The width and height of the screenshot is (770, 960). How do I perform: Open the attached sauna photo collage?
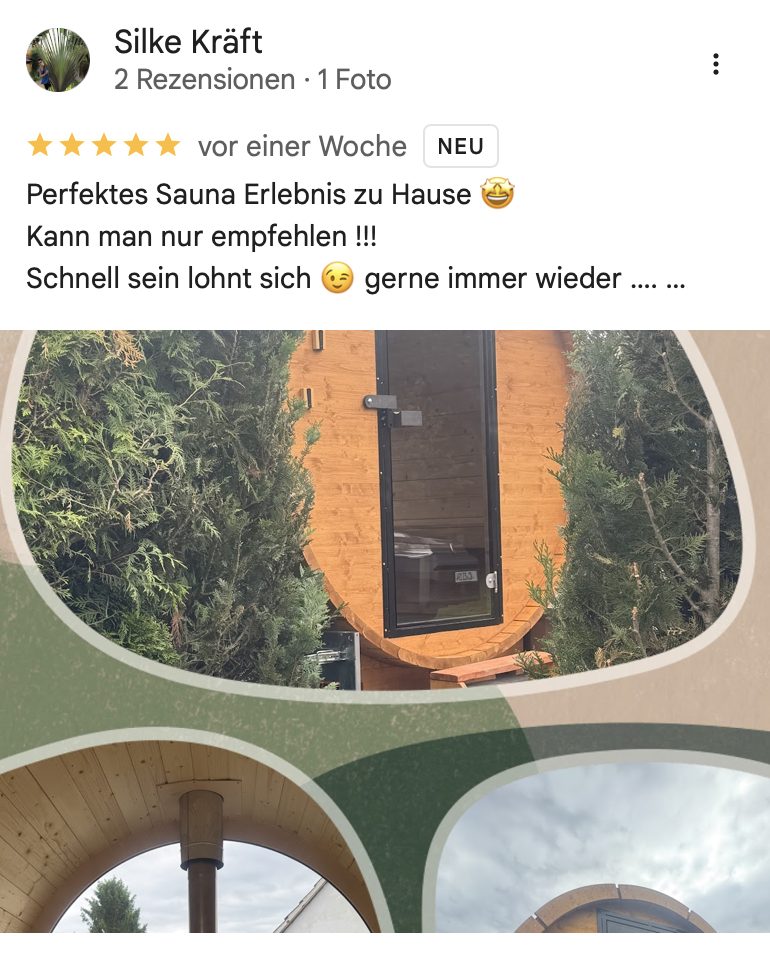[385, 630]
